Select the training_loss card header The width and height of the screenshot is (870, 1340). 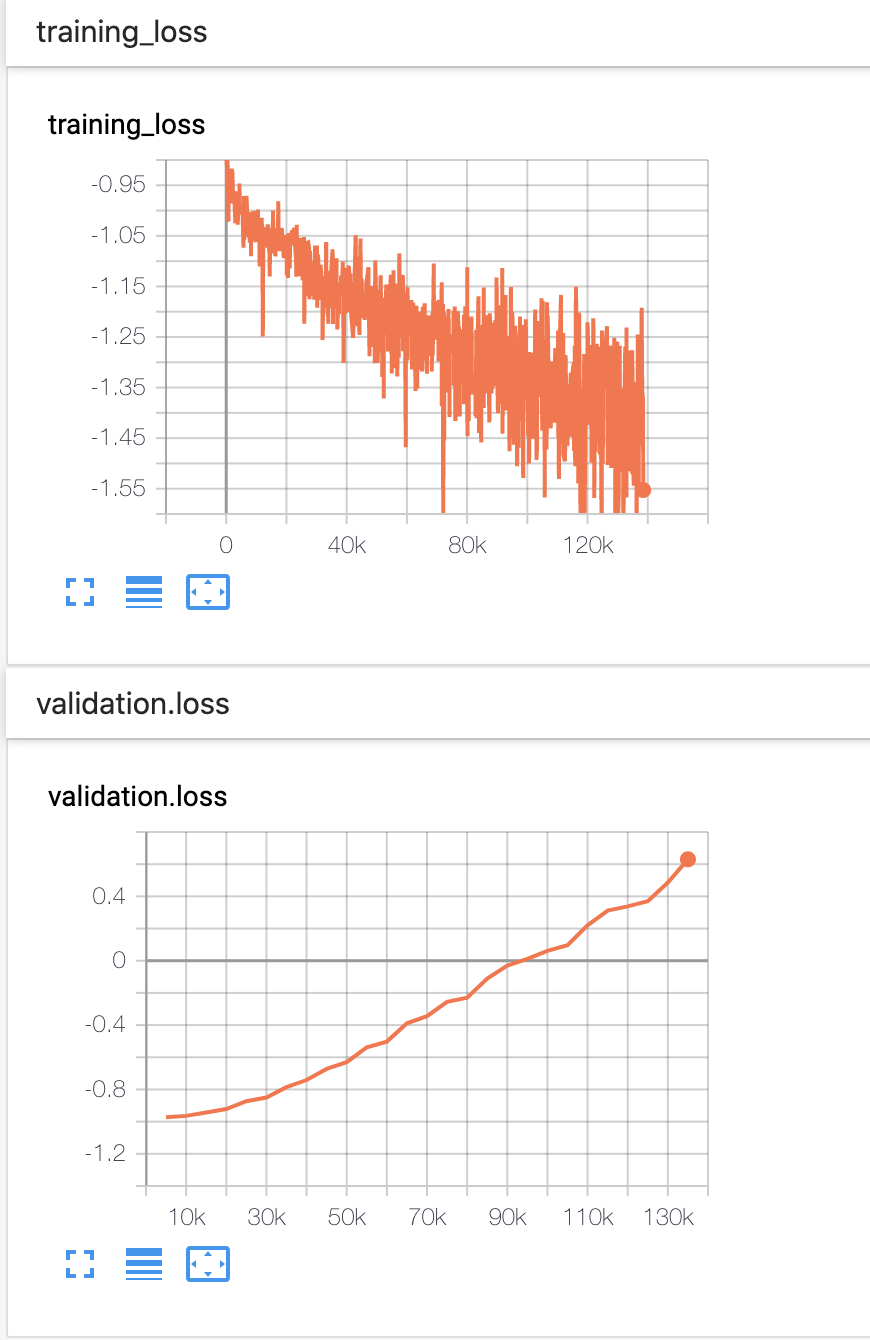click(x=122, y=32)
